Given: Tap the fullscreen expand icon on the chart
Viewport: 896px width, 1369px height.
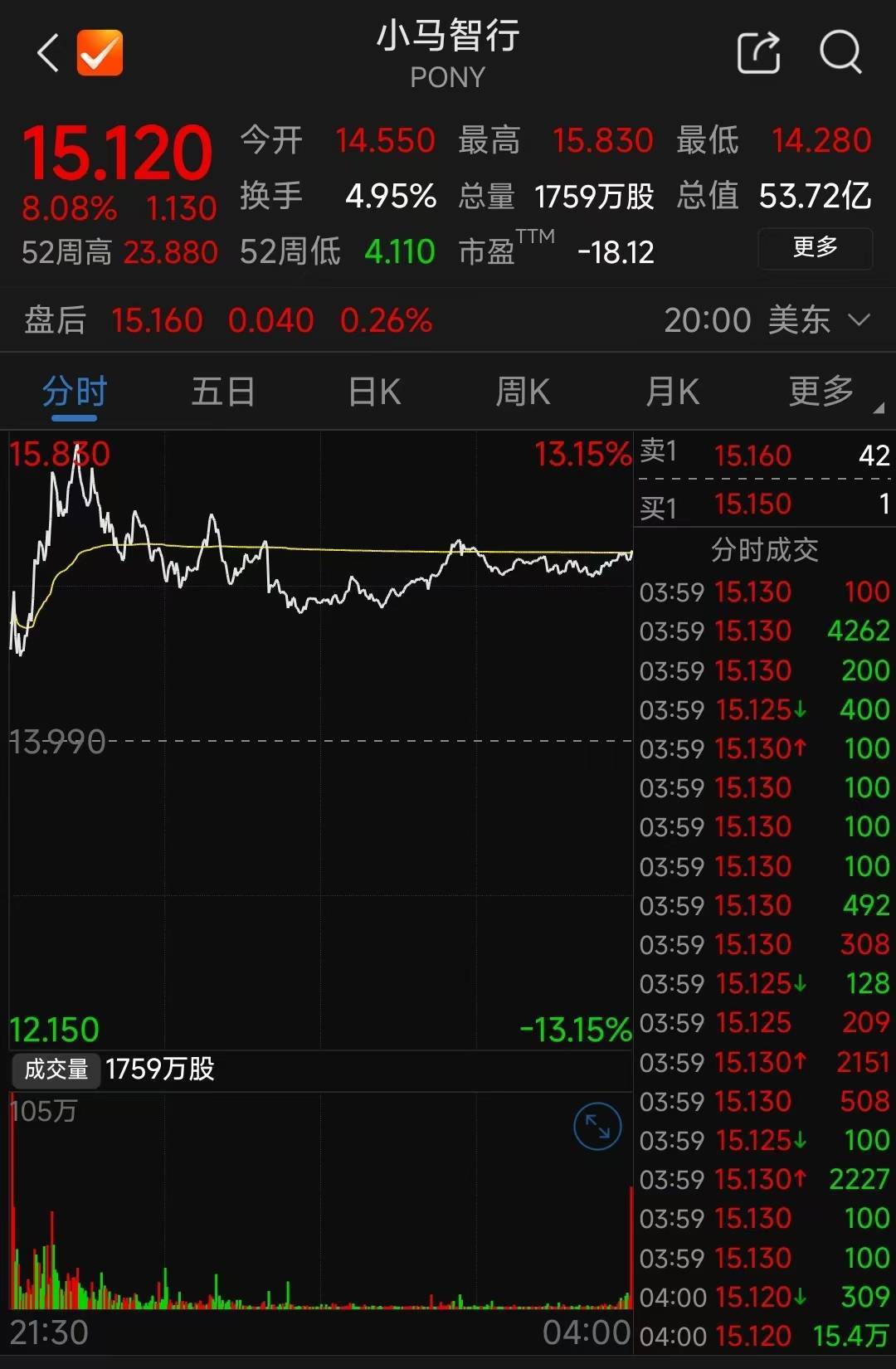Looking at the screenshot, I should pos(597,1128).
